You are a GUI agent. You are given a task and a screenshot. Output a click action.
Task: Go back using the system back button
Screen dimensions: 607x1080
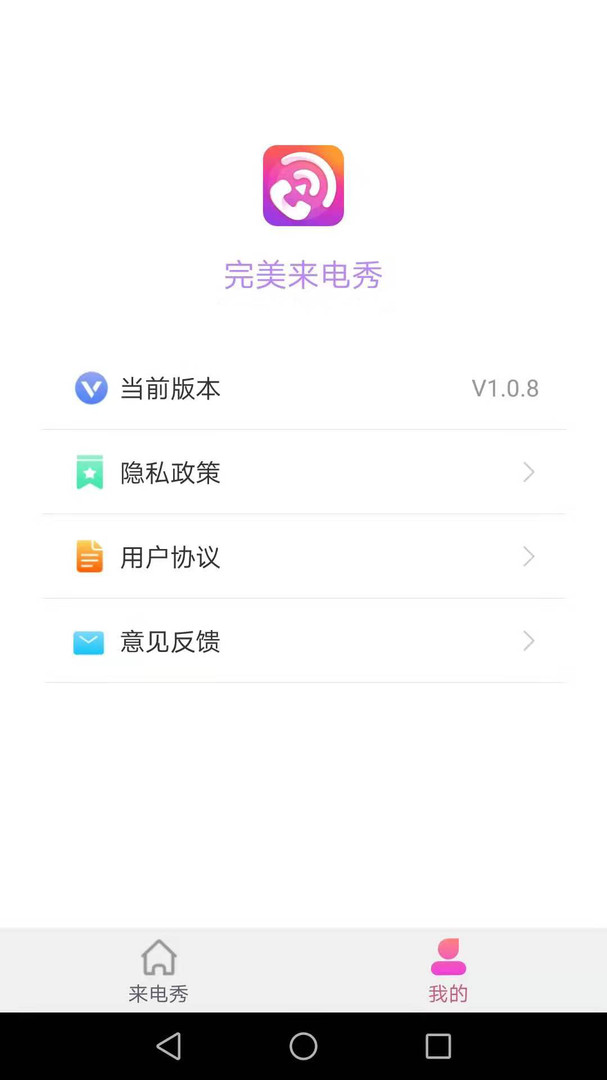tap(169, 1046)
